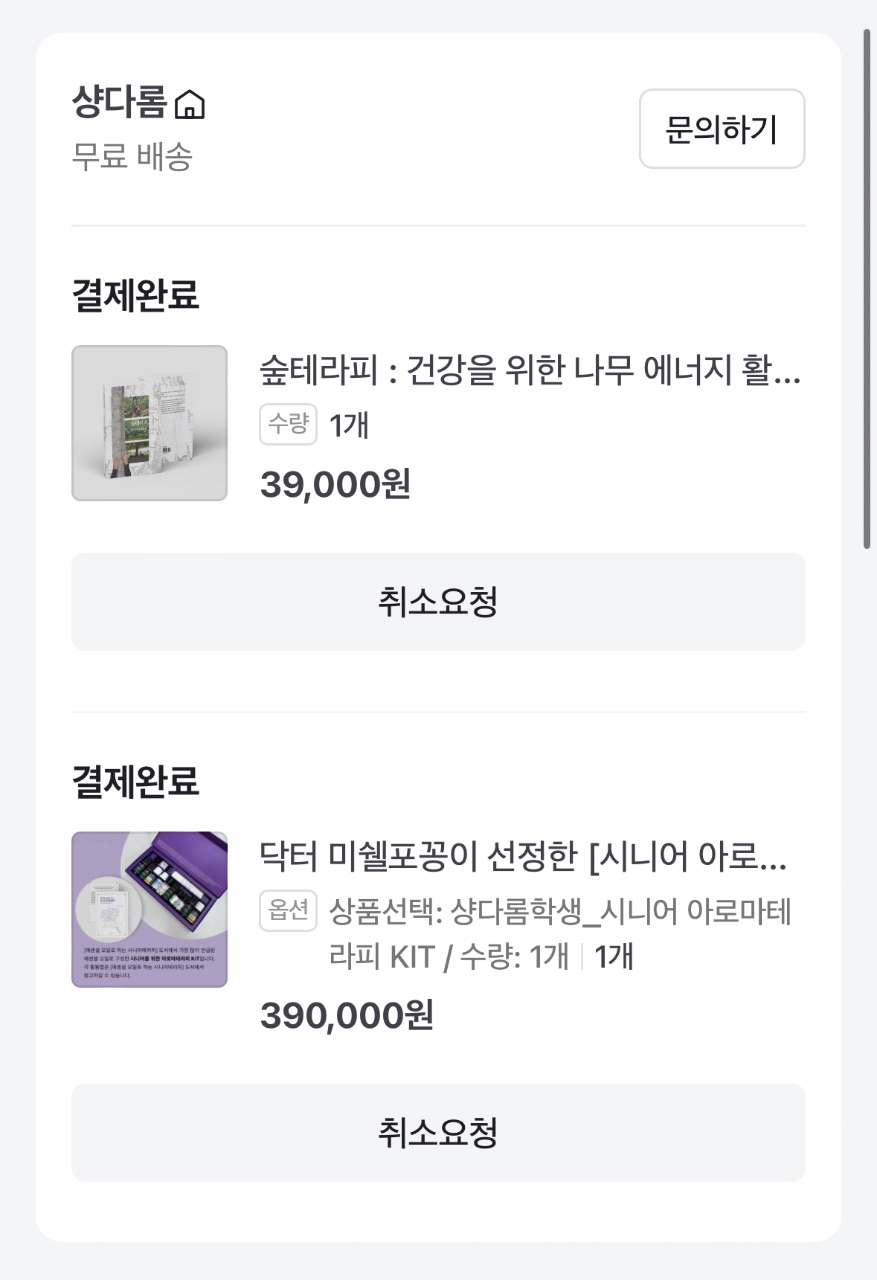Viewport: 877px width, 1280px height.
Task: Open the 샹다롬 store home link
Action: coord(138,103)
